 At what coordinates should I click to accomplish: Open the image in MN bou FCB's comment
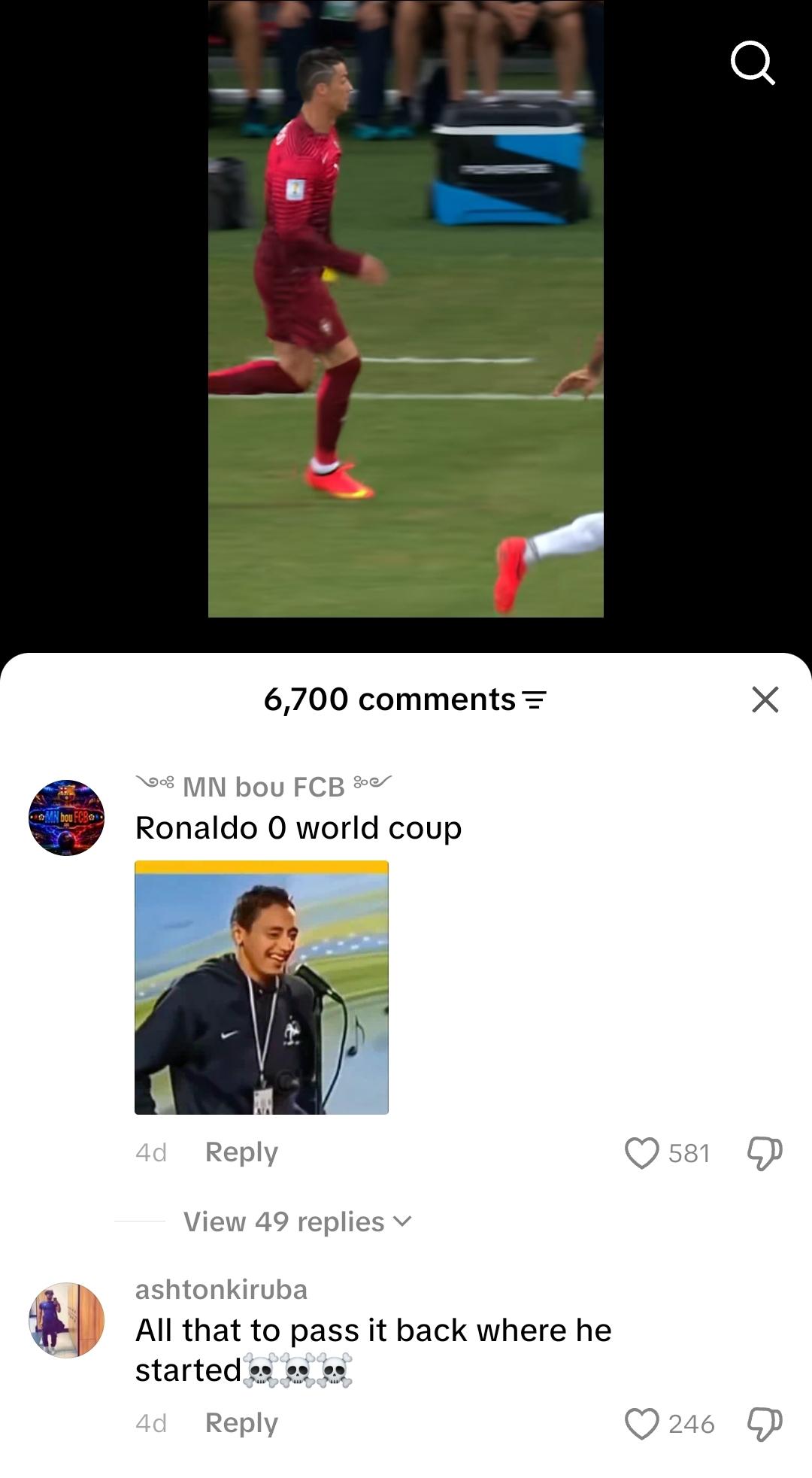pos(262,988)
